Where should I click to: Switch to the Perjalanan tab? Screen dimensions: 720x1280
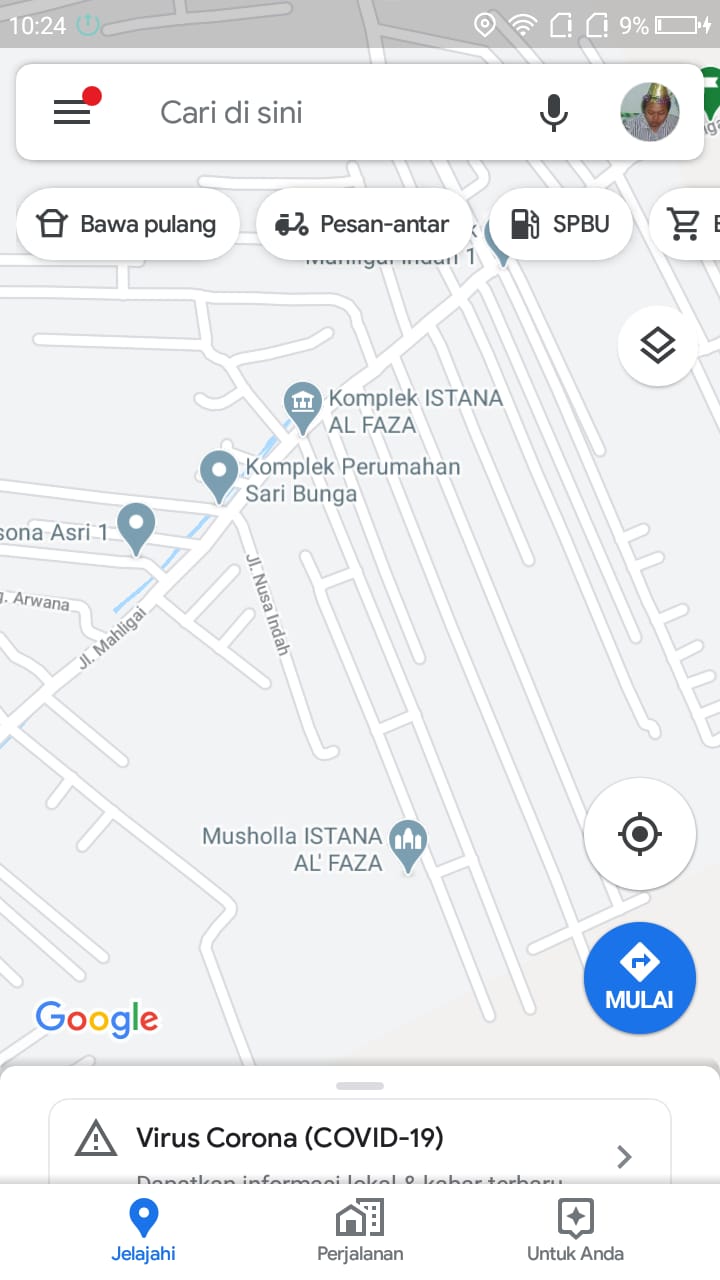(x=360, y=1232)
